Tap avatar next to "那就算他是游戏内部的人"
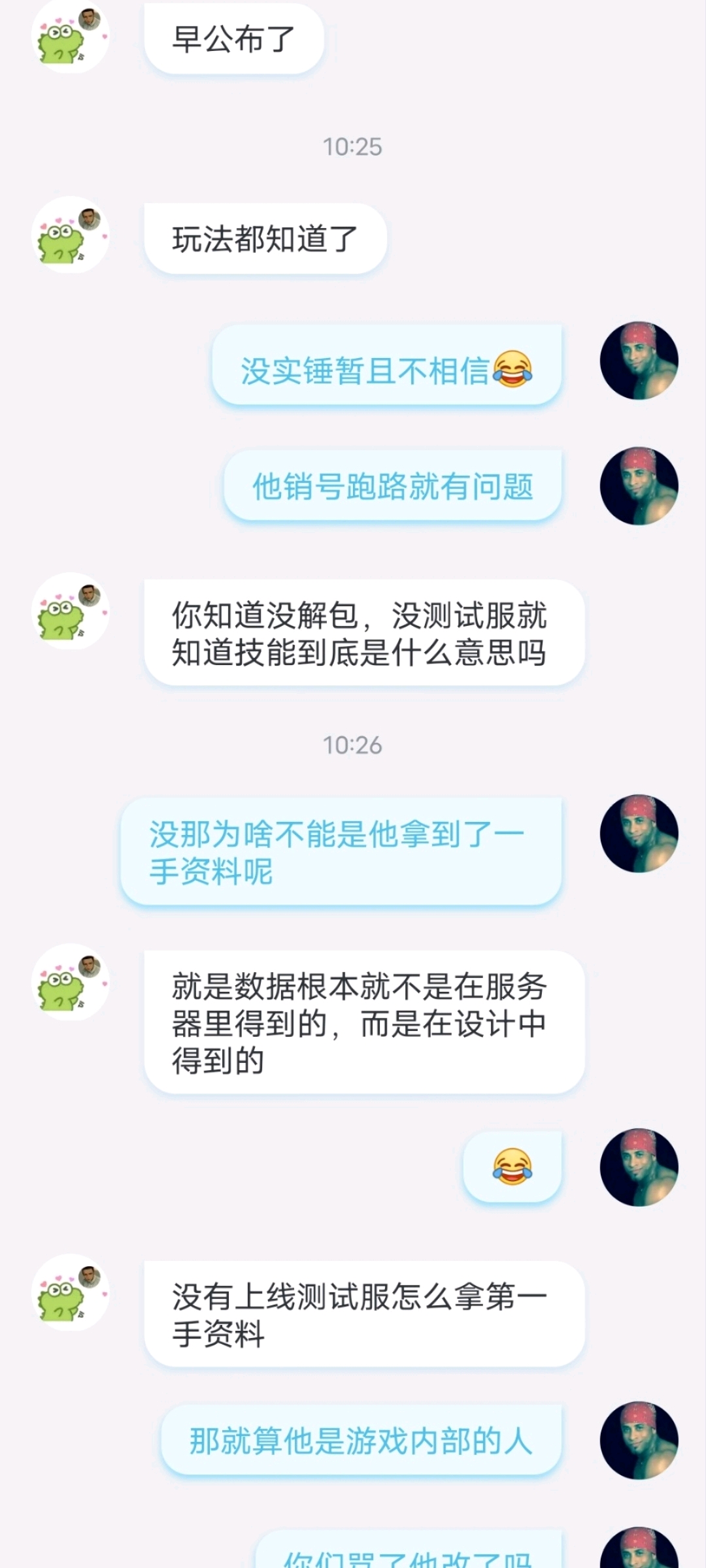This screenshot has height=1568, width=706. click(x=639, y=1441)
